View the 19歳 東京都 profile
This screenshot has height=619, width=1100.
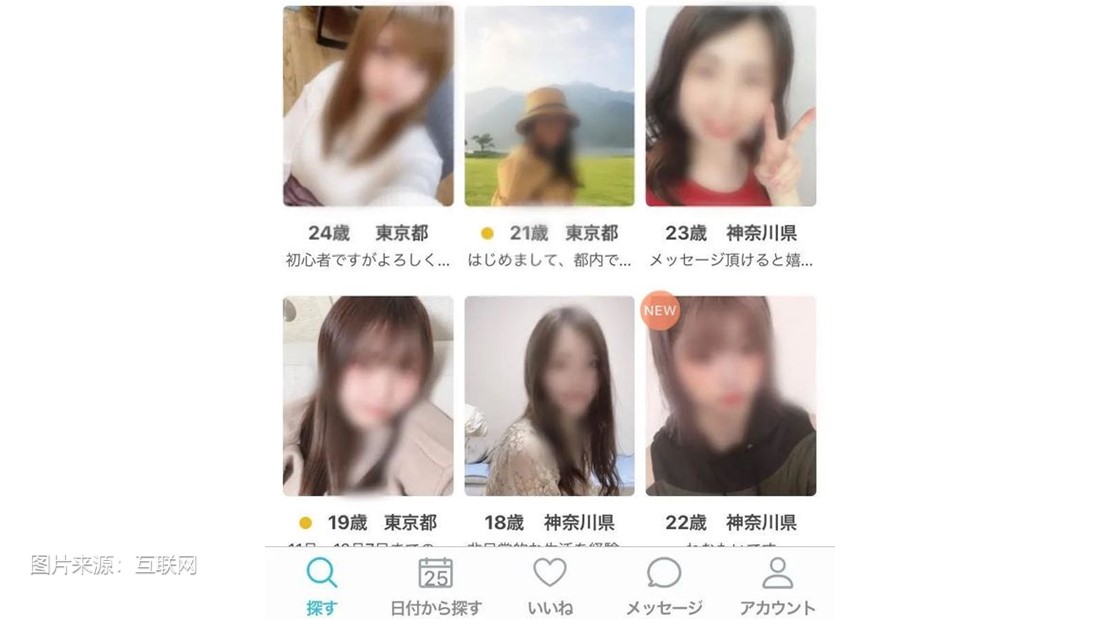368,396
